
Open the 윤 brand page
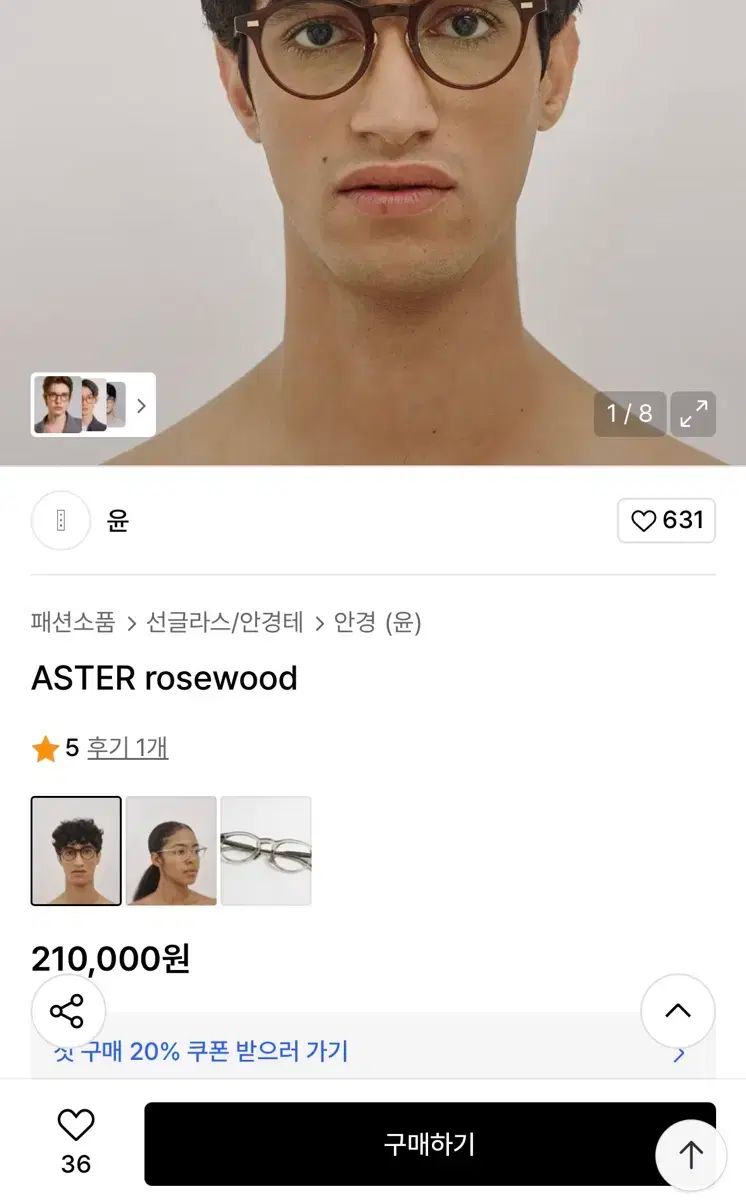tap(118, 520)
